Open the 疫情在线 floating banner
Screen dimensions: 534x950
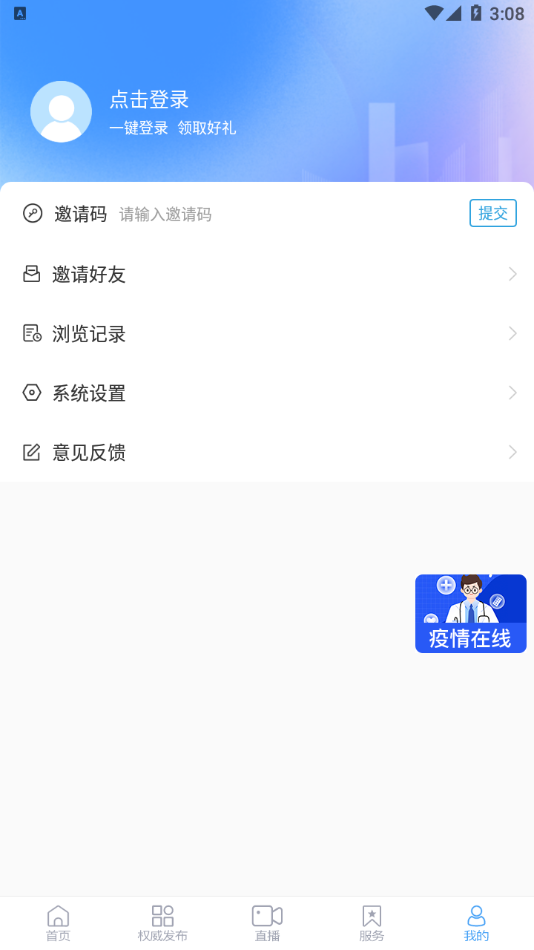(x=470, y=613)
